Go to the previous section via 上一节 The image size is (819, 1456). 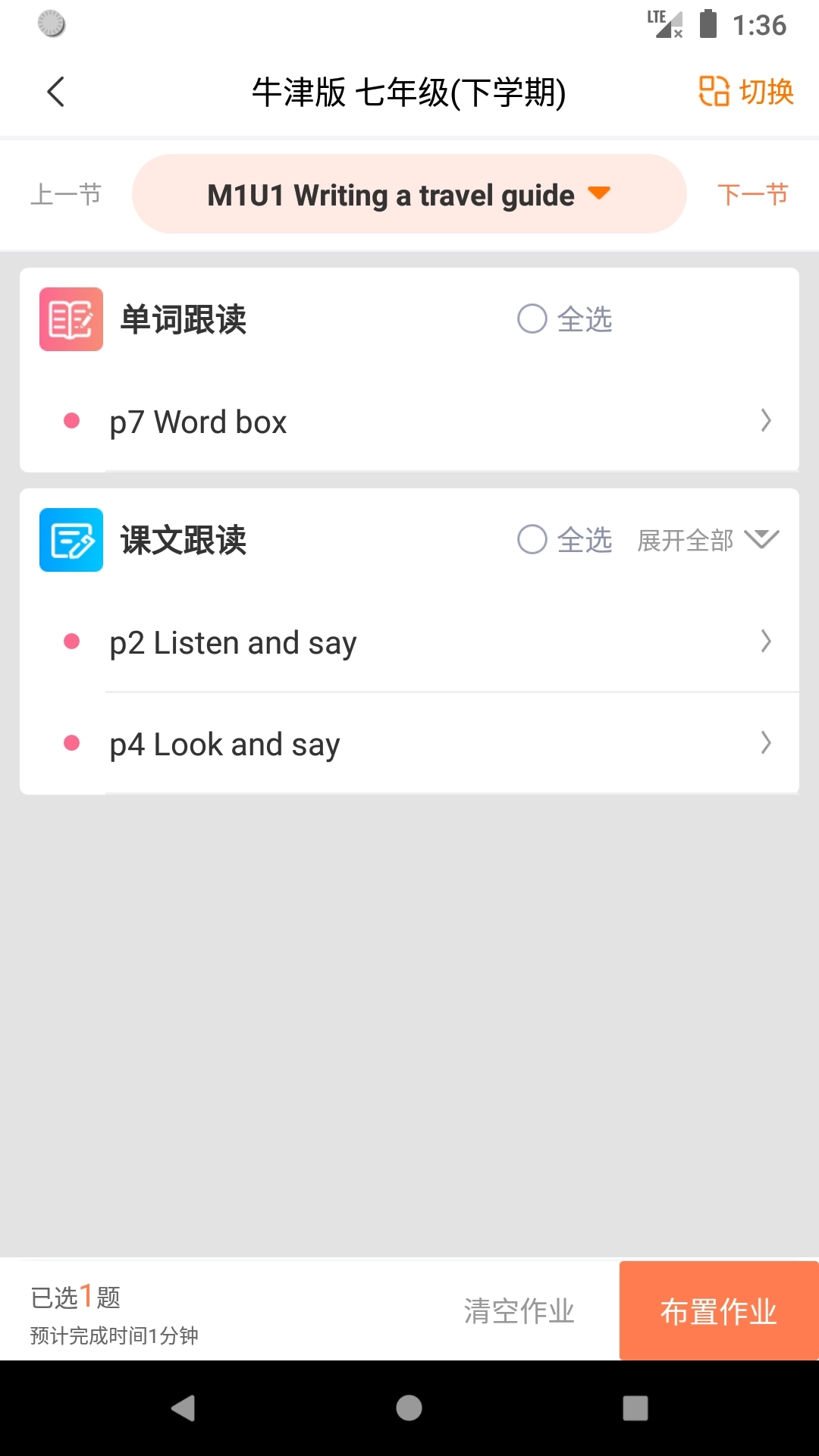(x=65, y=194)
